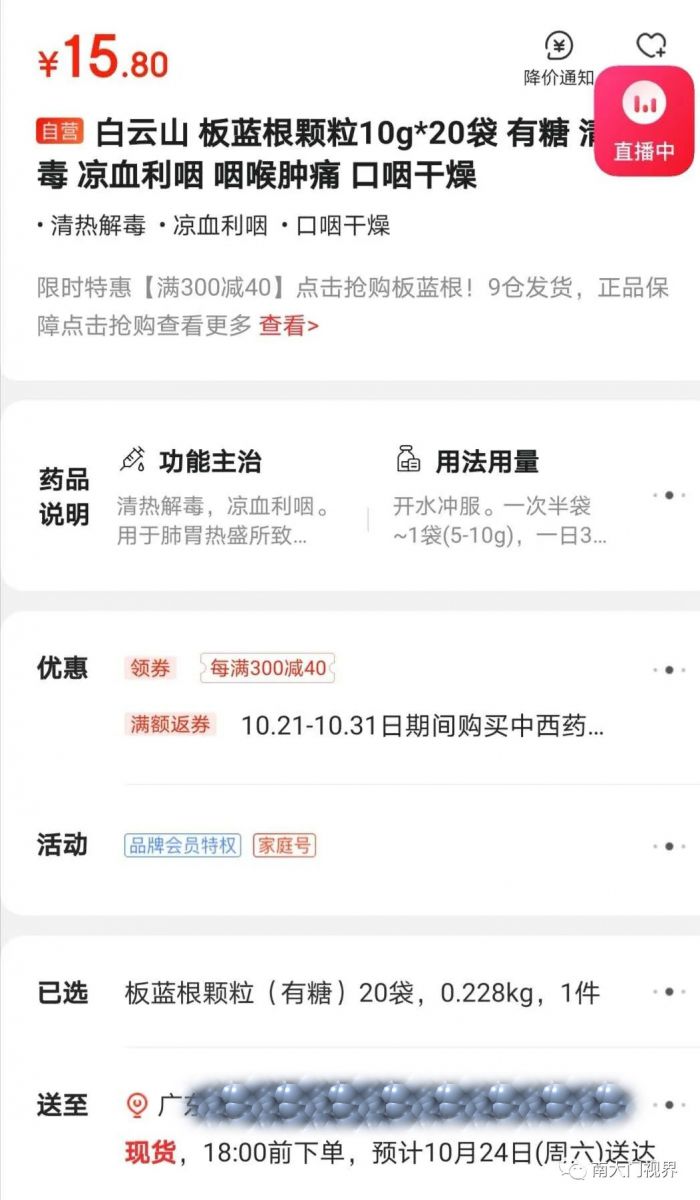The image size is (700, 1200).
Task: Add this product to favorites
Action: pos(651,45)
